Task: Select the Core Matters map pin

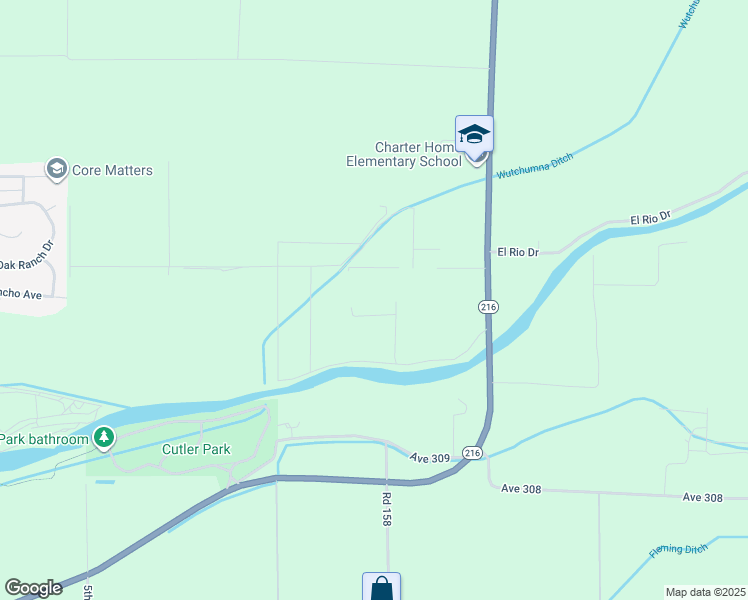Action: point(56,169)
